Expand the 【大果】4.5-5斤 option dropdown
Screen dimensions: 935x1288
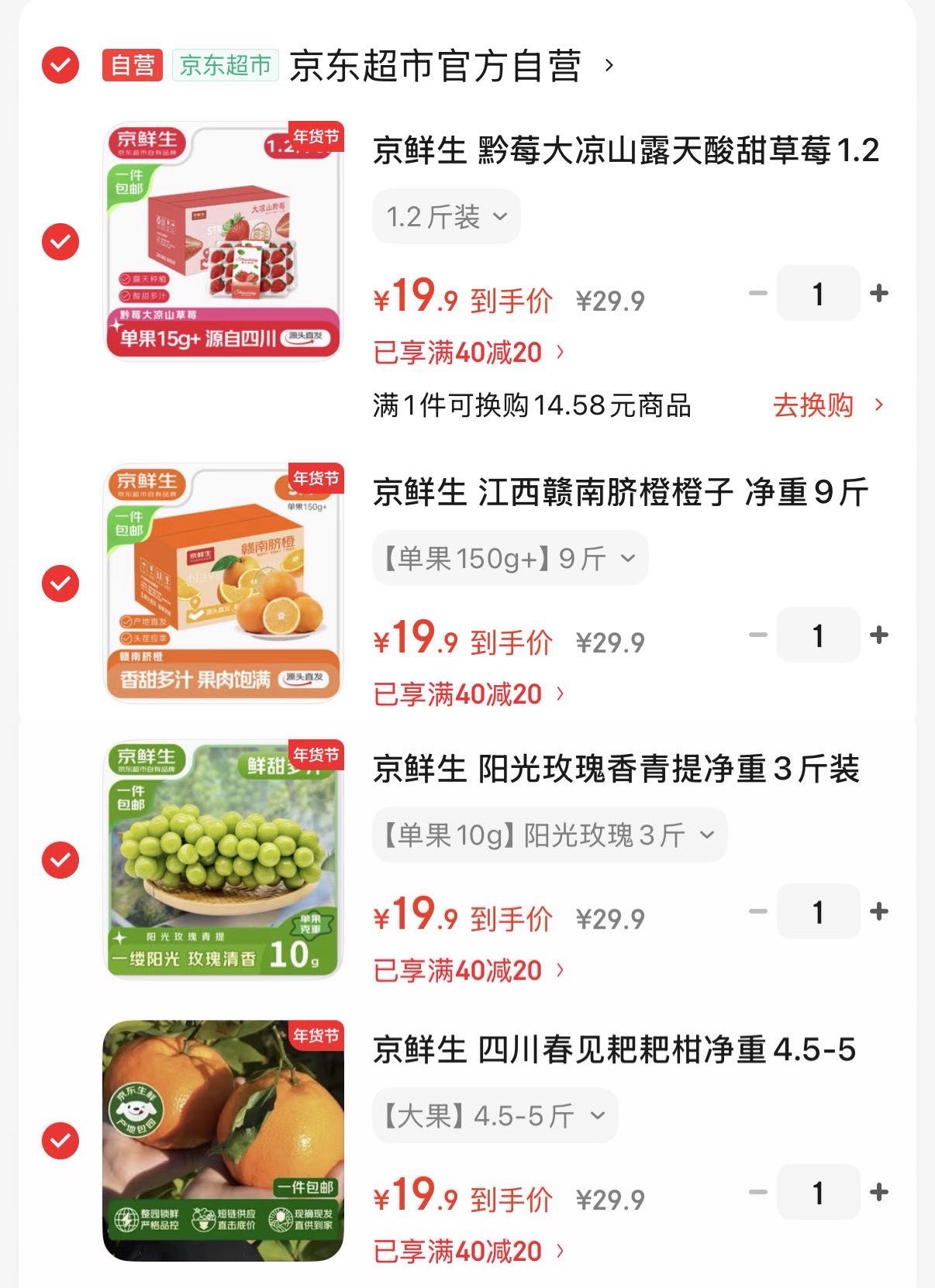(x=495, y=1116)
